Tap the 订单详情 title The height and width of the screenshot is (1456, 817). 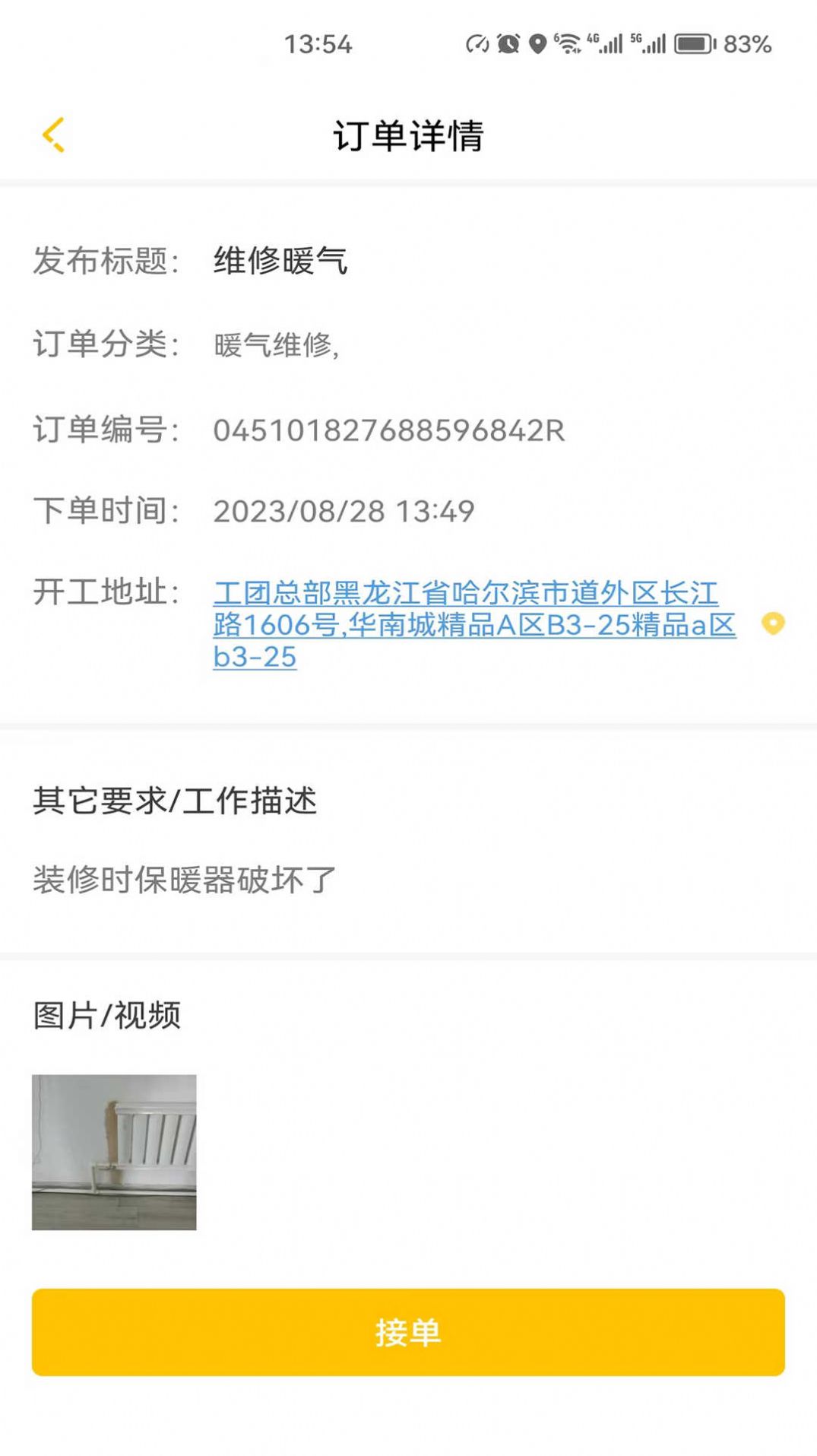(x=408, y=133)
